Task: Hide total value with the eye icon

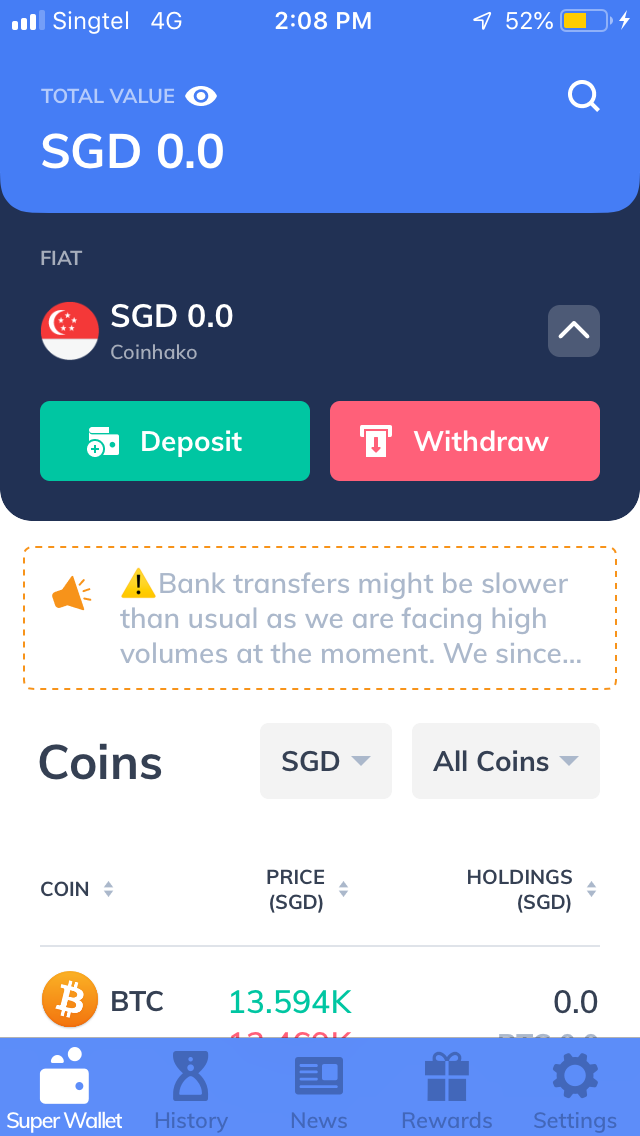Action: (x=201, y=96)
